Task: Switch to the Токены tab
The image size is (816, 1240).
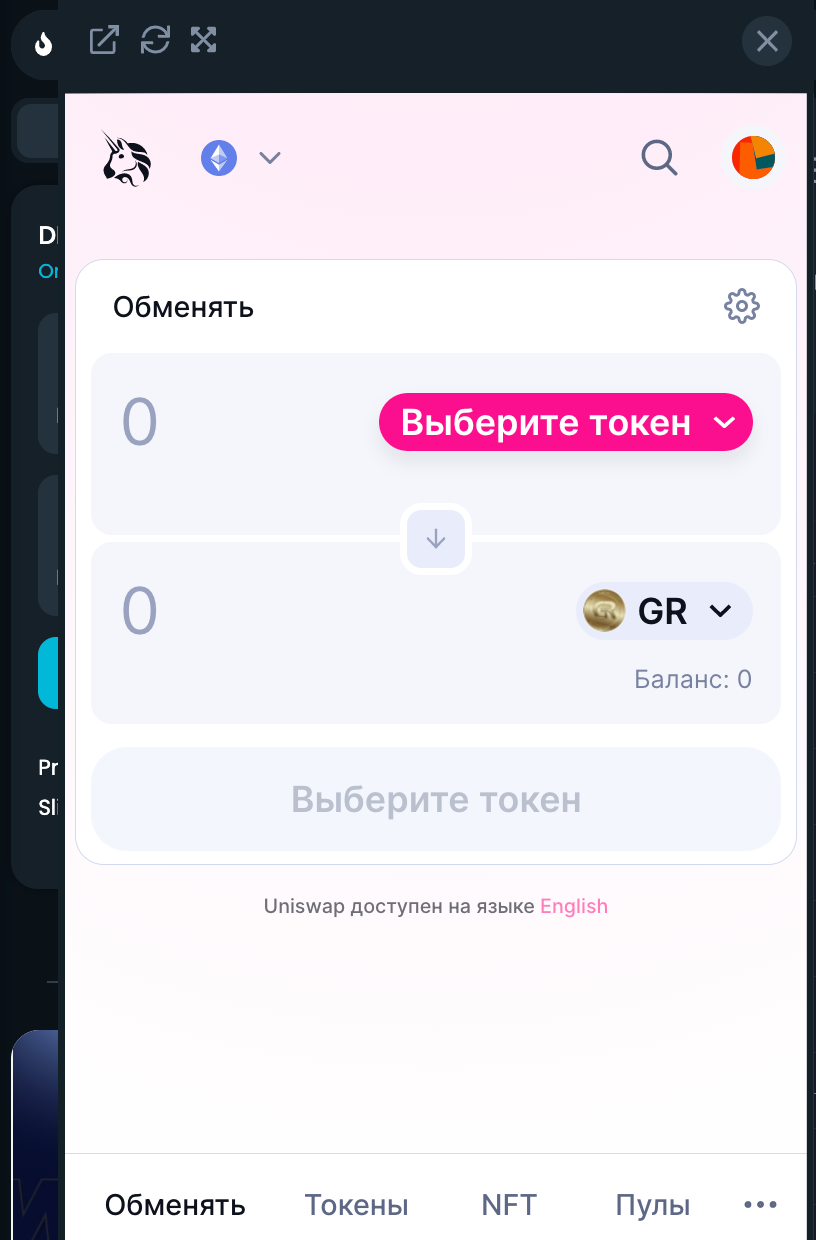Action: pyautogui.click(x=356, y=1205)
